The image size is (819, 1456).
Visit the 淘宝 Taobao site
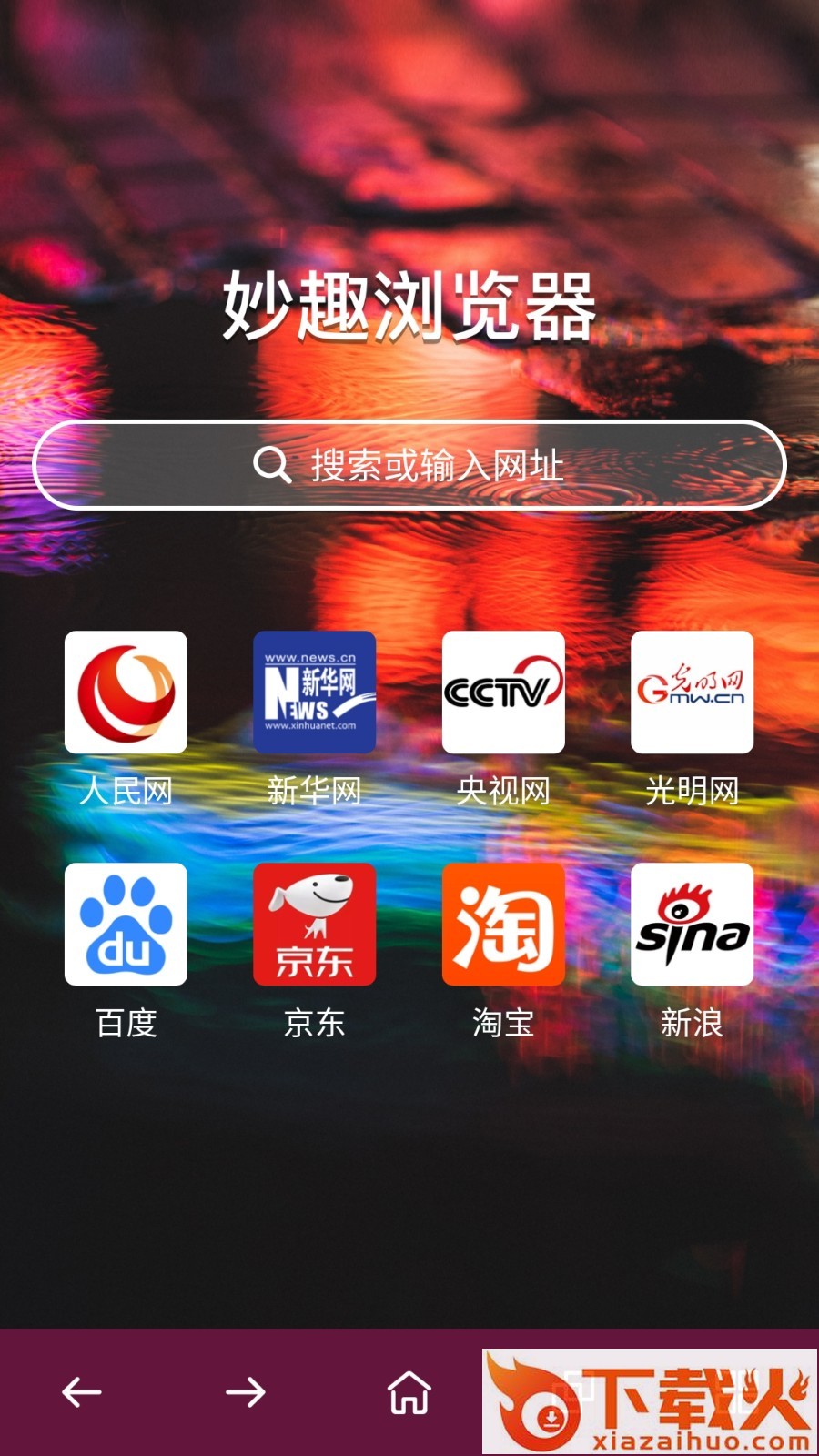[x=503, y=925]
